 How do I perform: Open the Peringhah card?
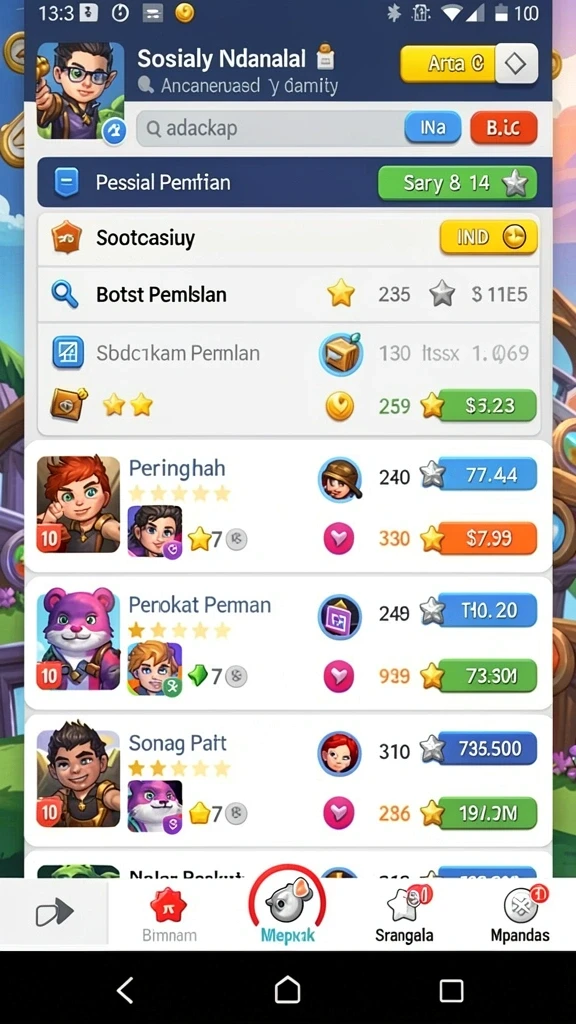coord(288,506)
